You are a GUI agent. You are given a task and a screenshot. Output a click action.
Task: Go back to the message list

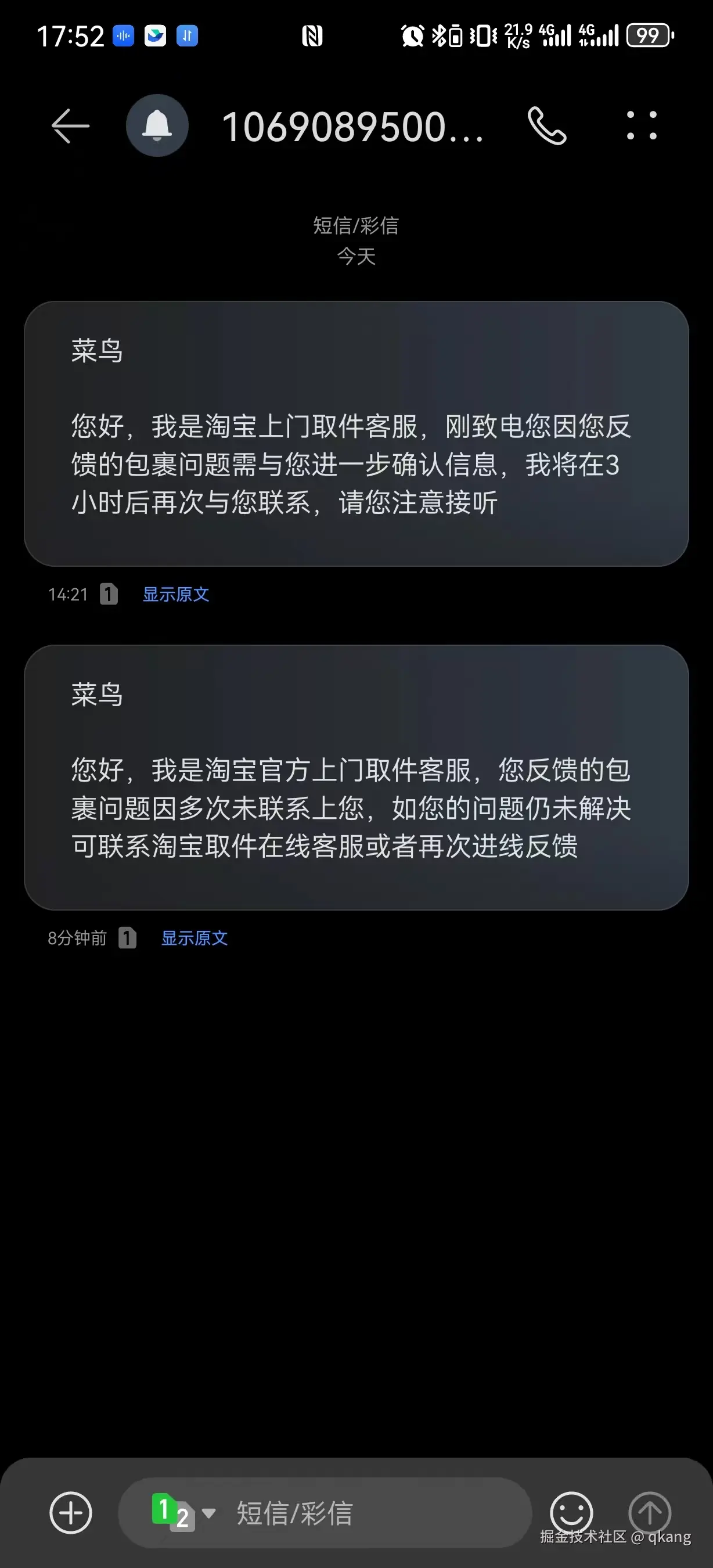click(71, 126)
